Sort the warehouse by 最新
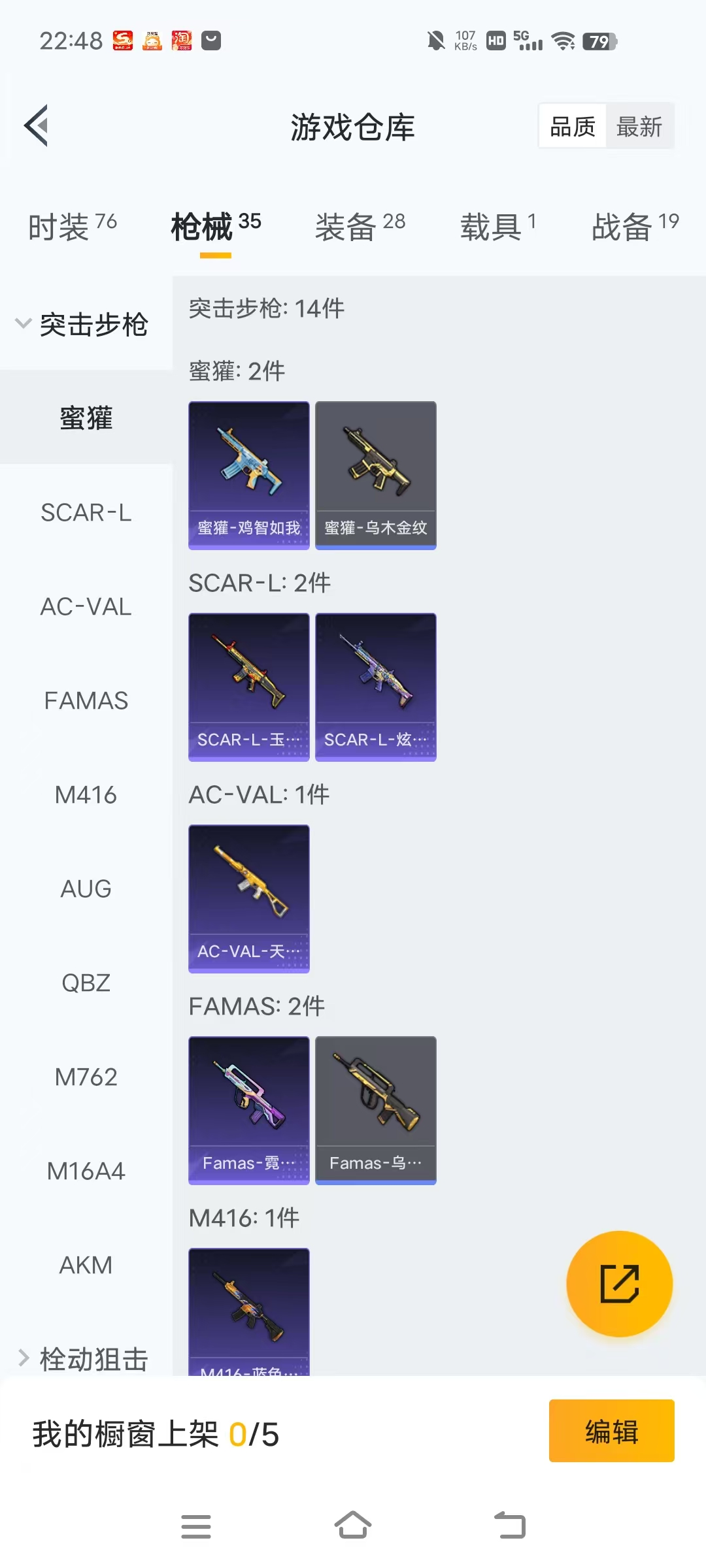Screen dimensions: 706x1568 coord(639,126)
